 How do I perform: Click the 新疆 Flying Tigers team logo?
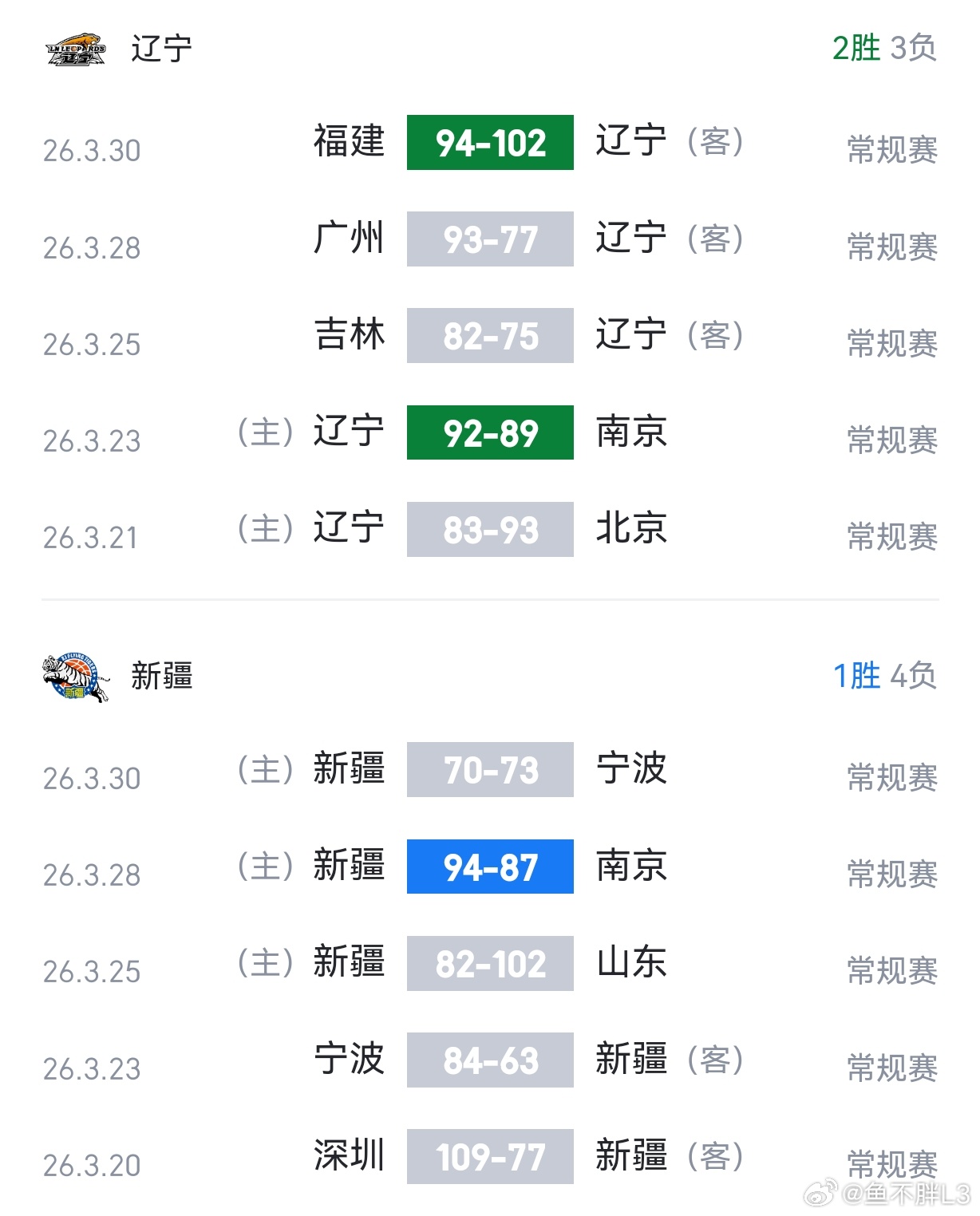[76, 674]
